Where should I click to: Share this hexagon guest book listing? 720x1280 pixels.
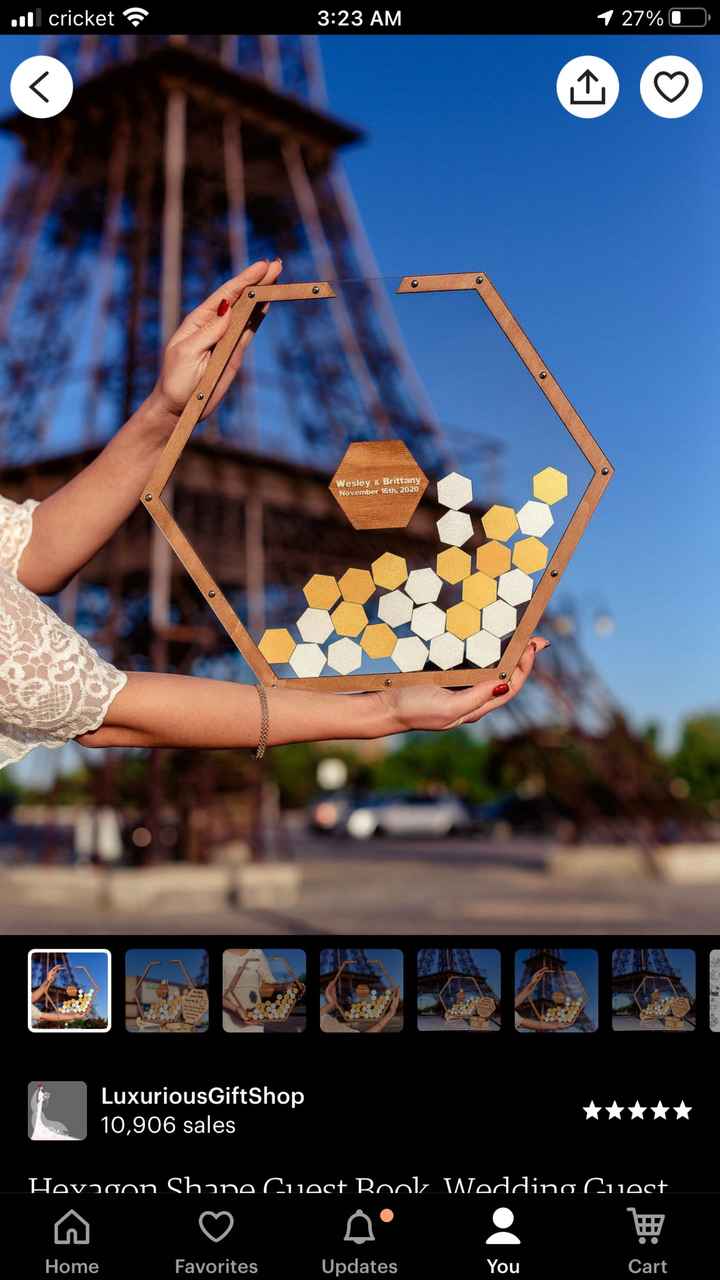(587, 87)
